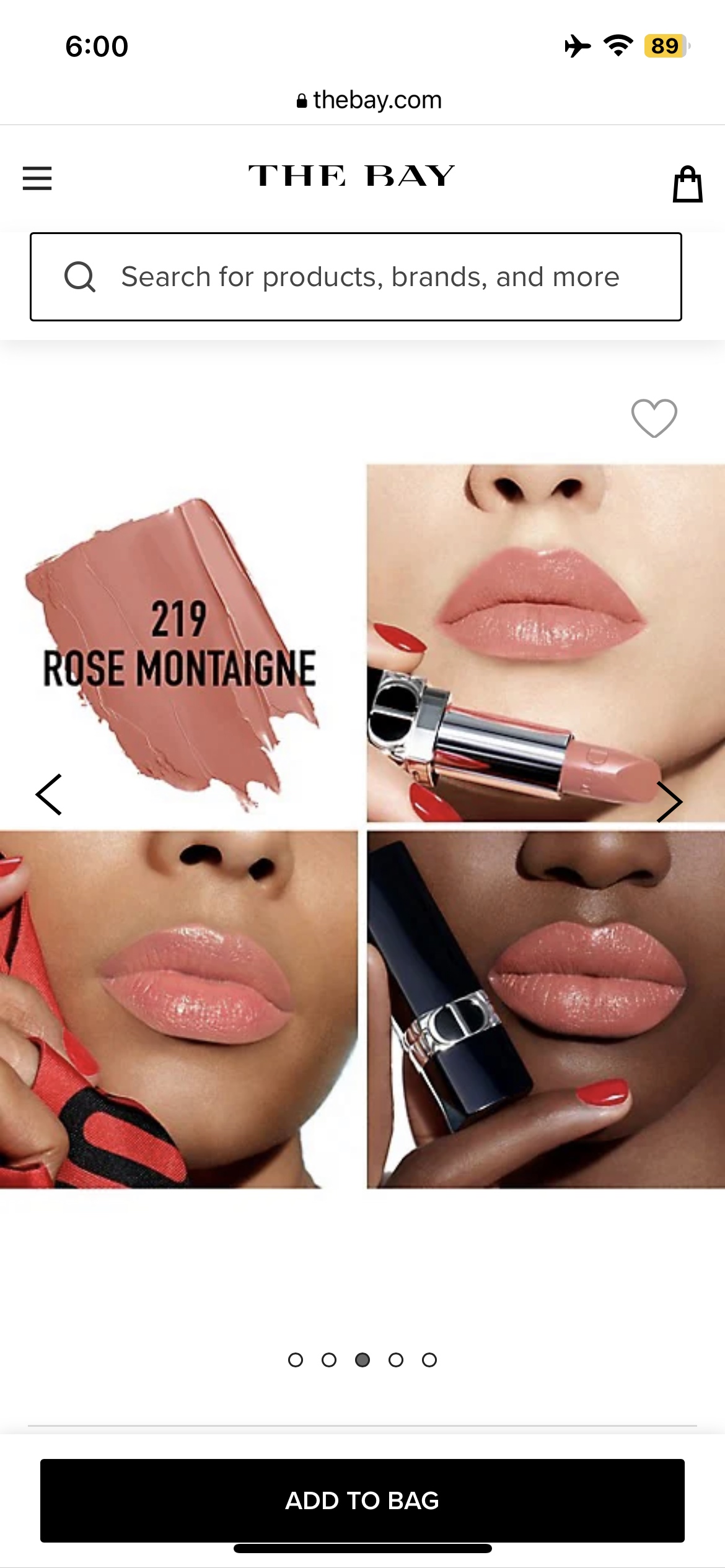Image resolution: width=725 pixels, height=1568 pixels.
Task: Tap the airplane mode icon
Action: [579, 45]
